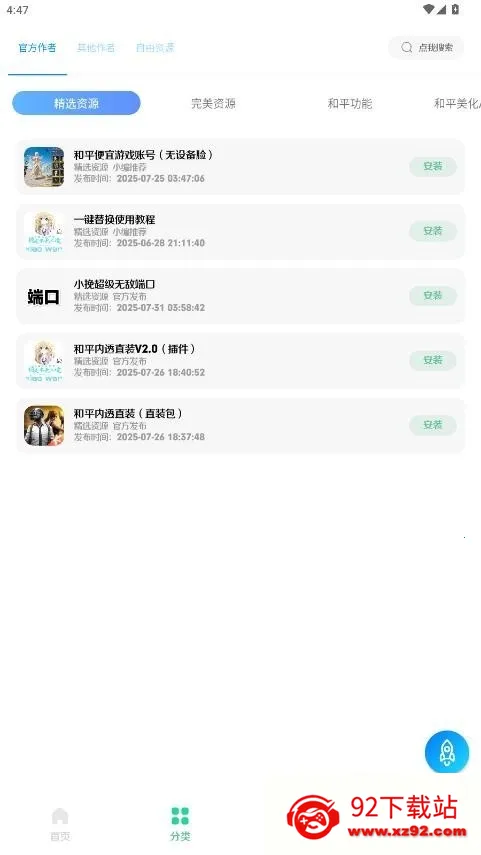Select the 和平功能 category
This screenshot has height=855, width=481.
click(350, 104)
